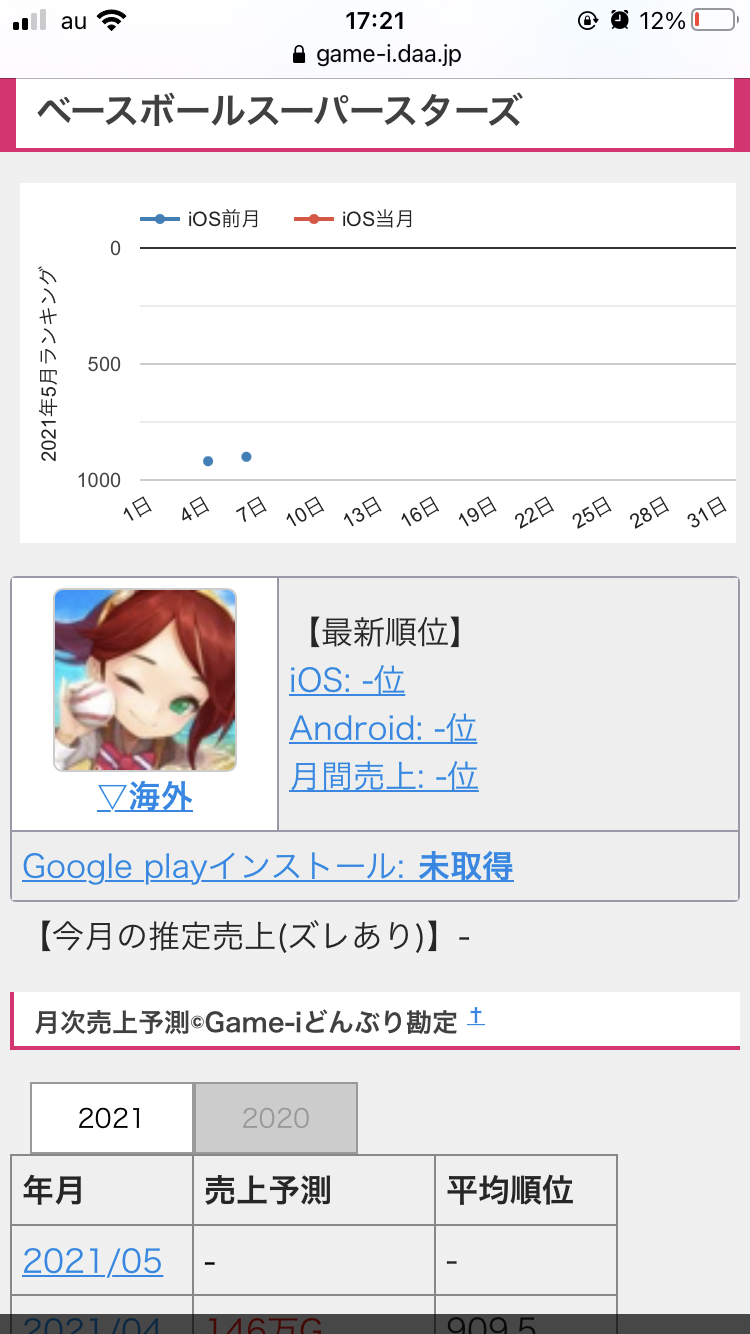The image size is (750, 1334).
Task: Open the iOS ranking link
Action: (x=347, y=681)
